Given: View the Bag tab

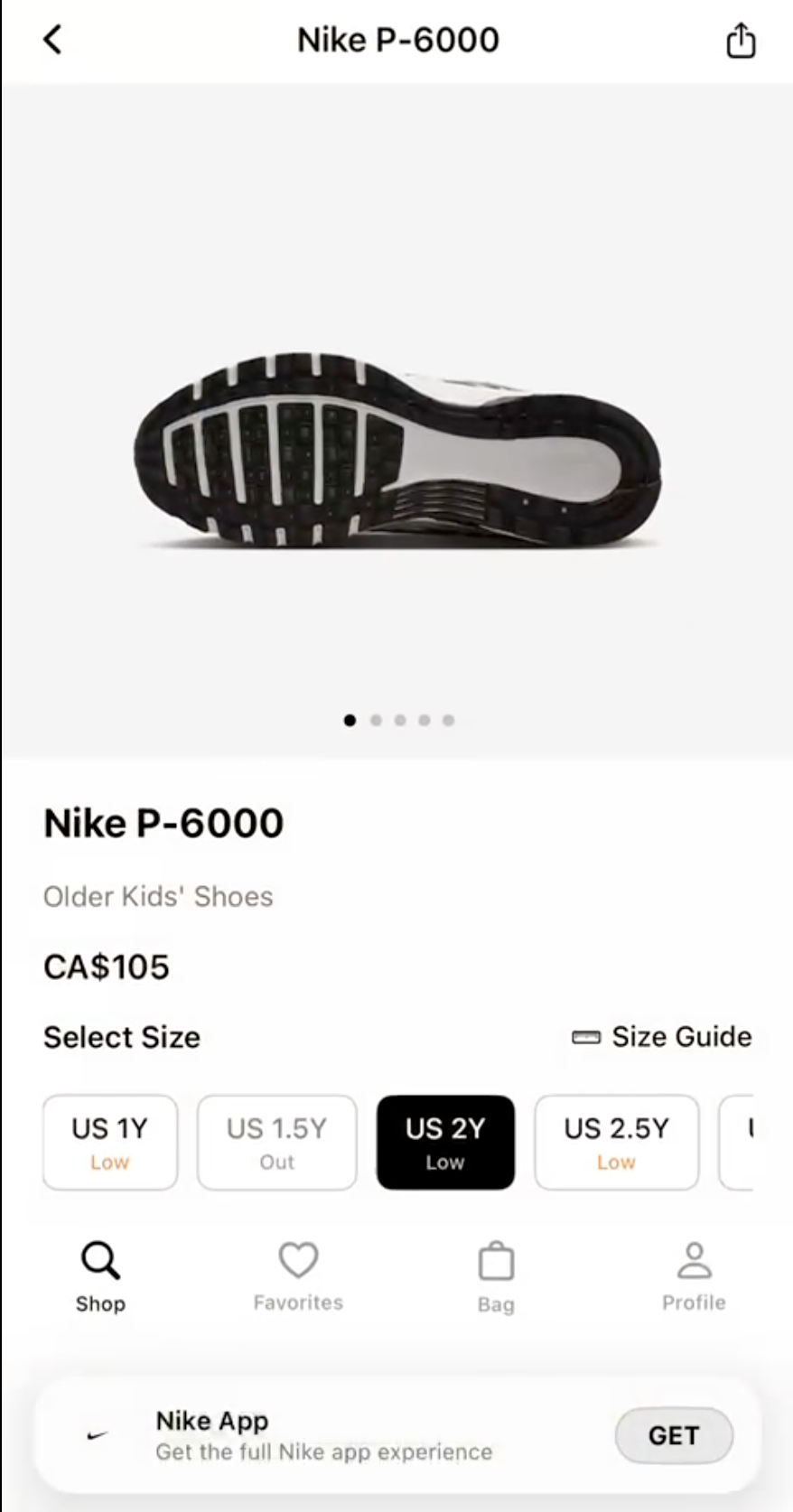Looking at the screenshot, I should tap(496, 1275).
